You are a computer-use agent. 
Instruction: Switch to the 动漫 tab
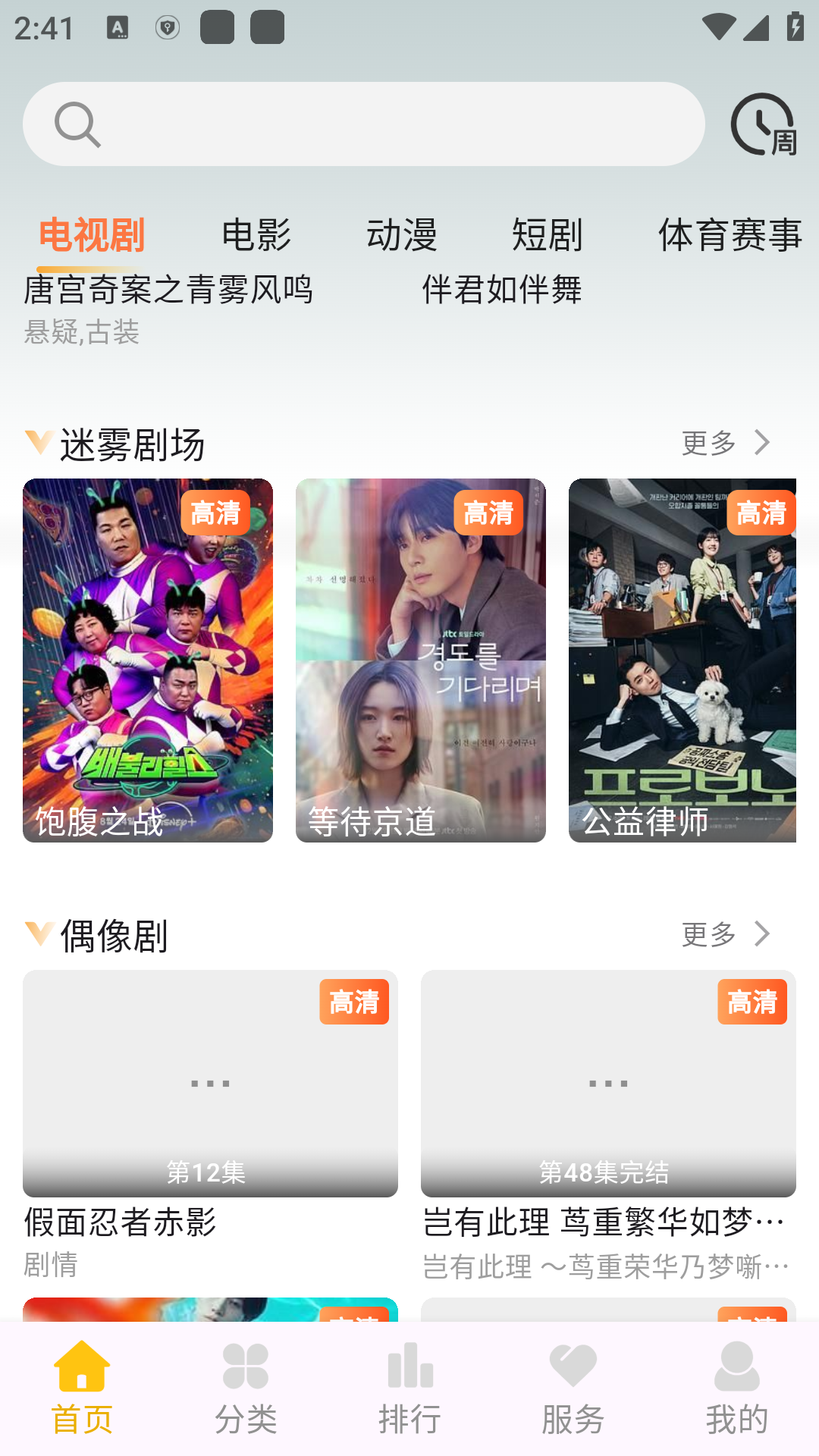(401, 236)
